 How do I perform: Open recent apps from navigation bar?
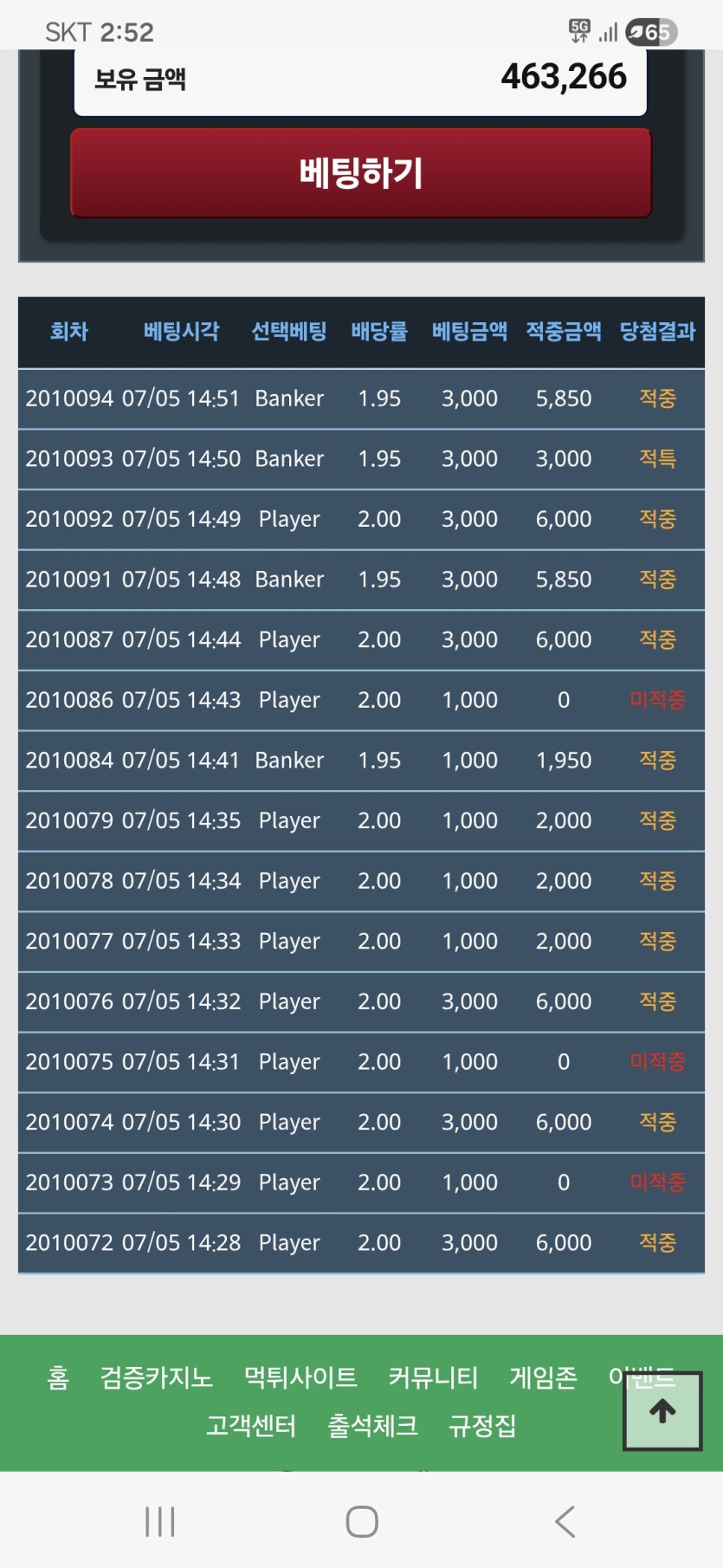[160, 1522]
